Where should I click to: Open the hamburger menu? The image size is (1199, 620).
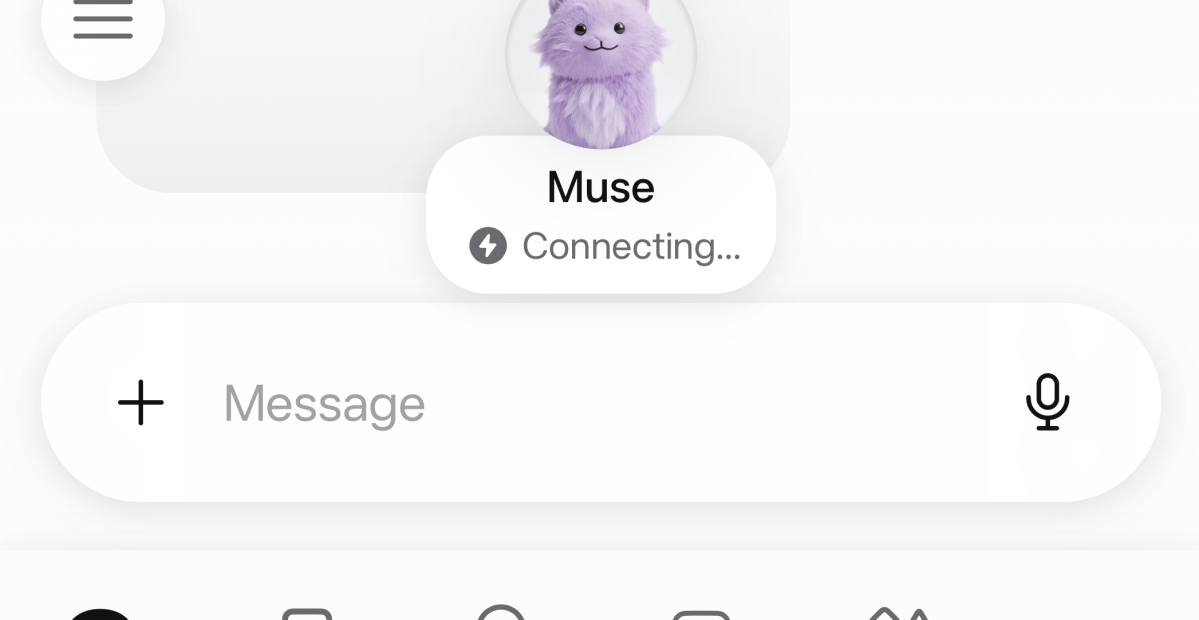pos(103,21)
